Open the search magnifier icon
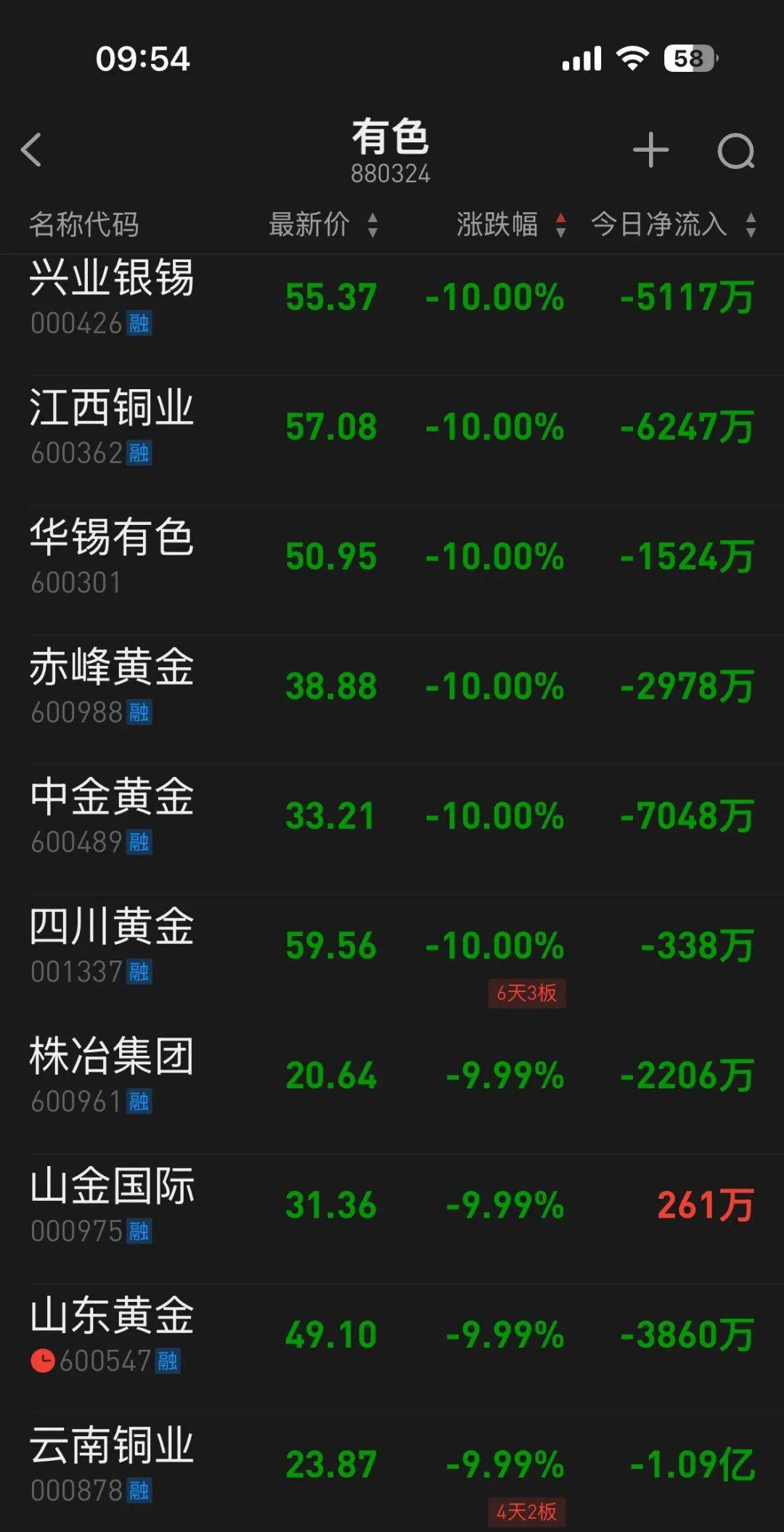 pos(736,152)
